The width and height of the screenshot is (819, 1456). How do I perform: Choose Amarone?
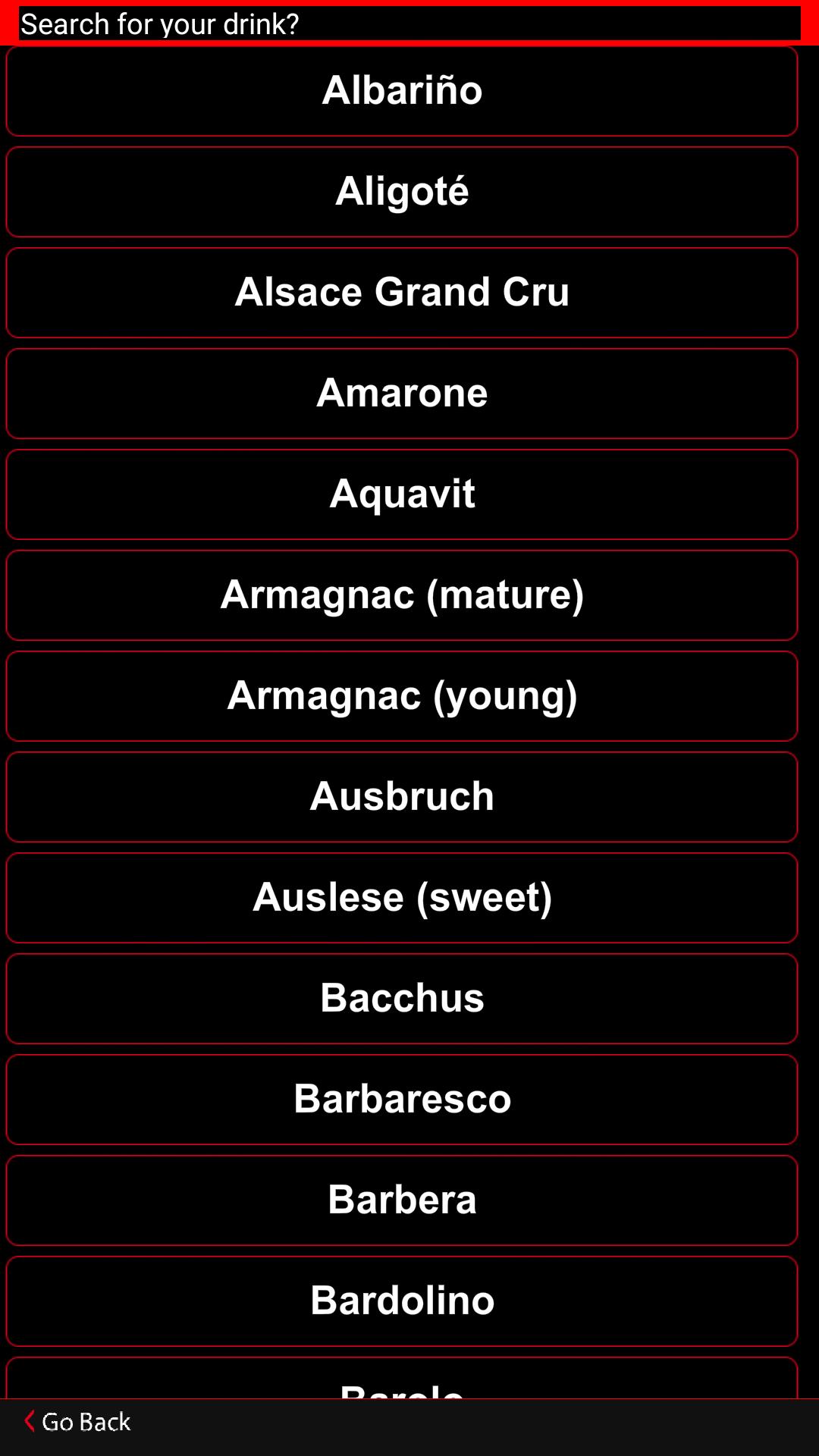pos(402,394)
